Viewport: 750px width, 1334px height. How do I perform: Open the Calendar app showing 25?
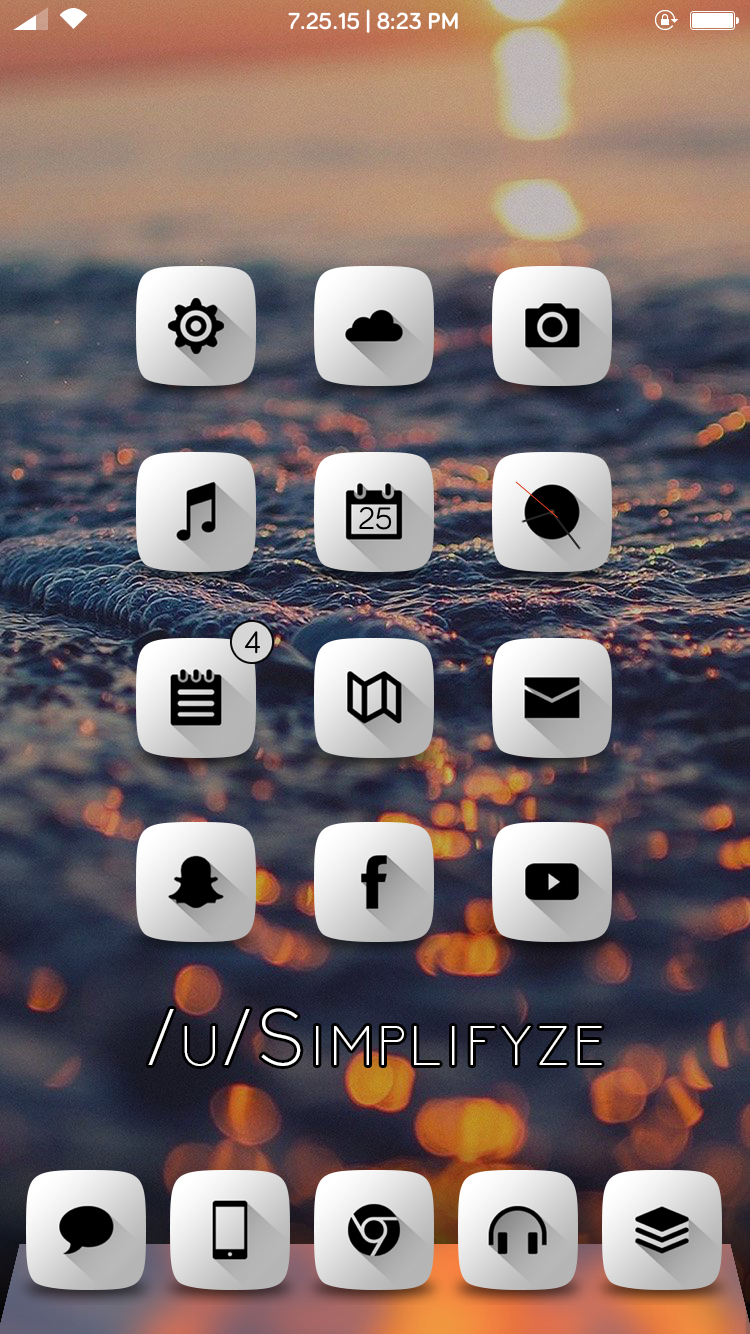tap(374, 512)
